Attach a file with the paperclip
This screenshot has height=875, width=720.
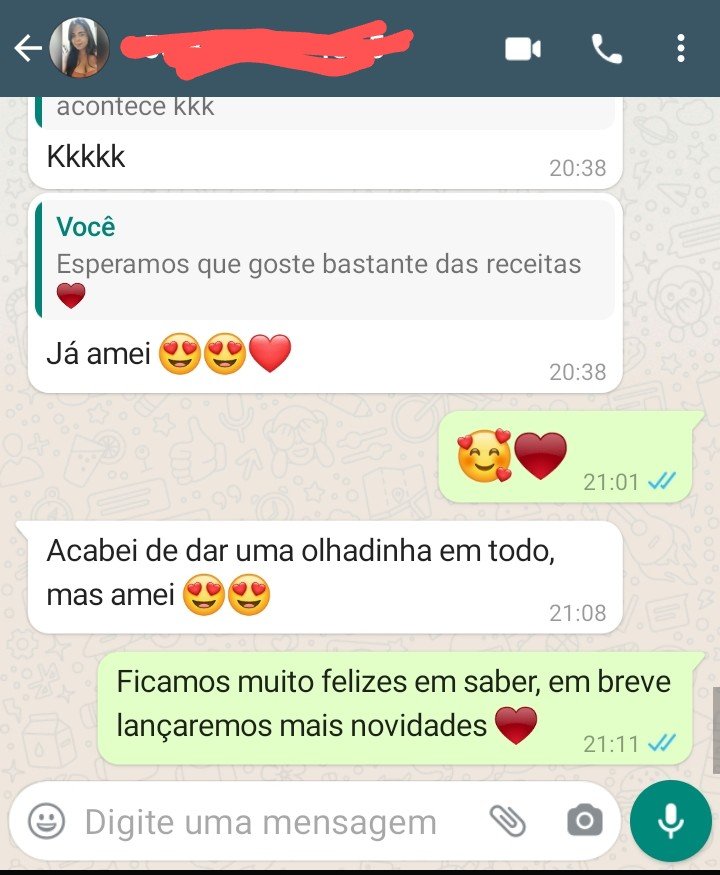507,822
